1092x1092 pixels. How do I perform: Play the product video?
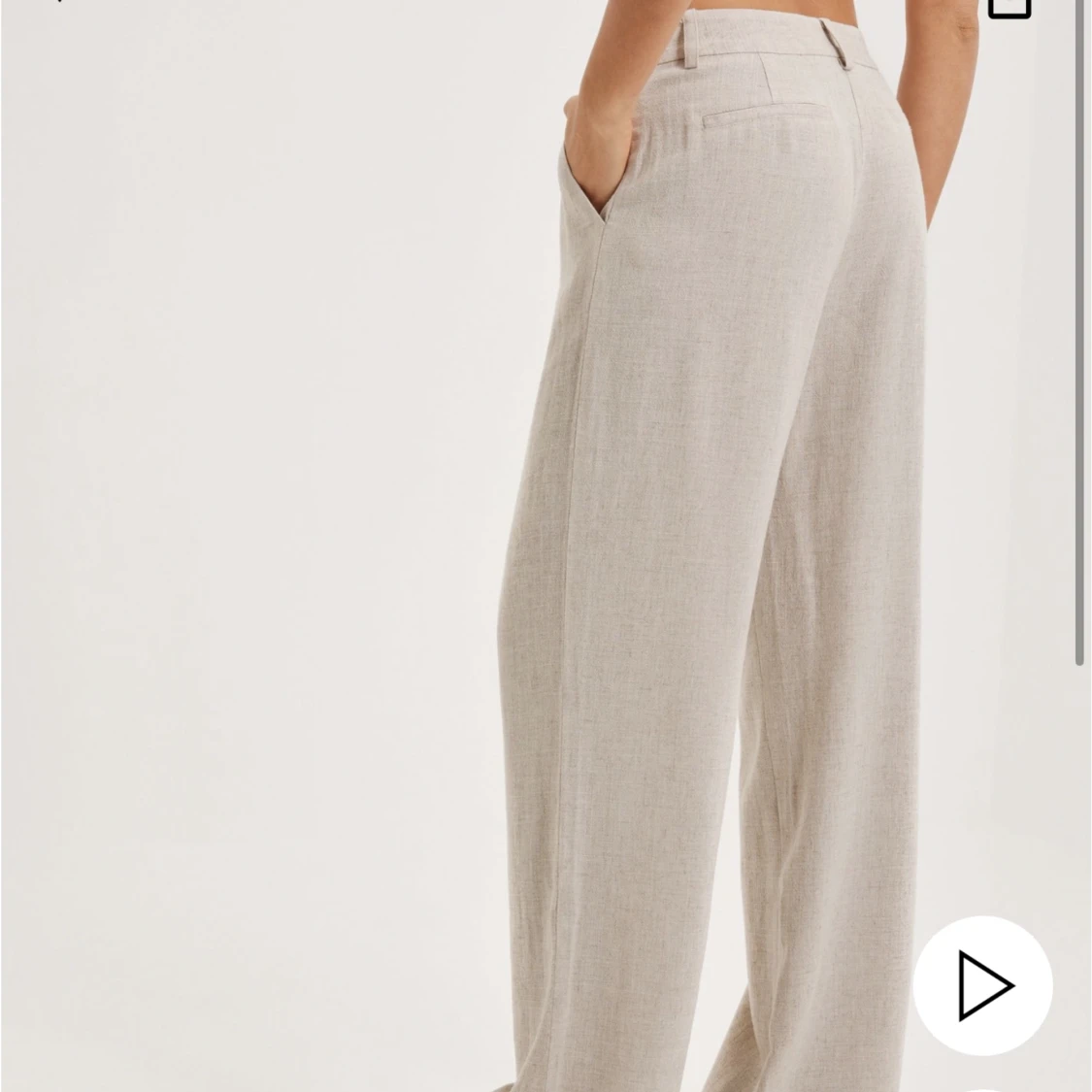coord(982,986)
